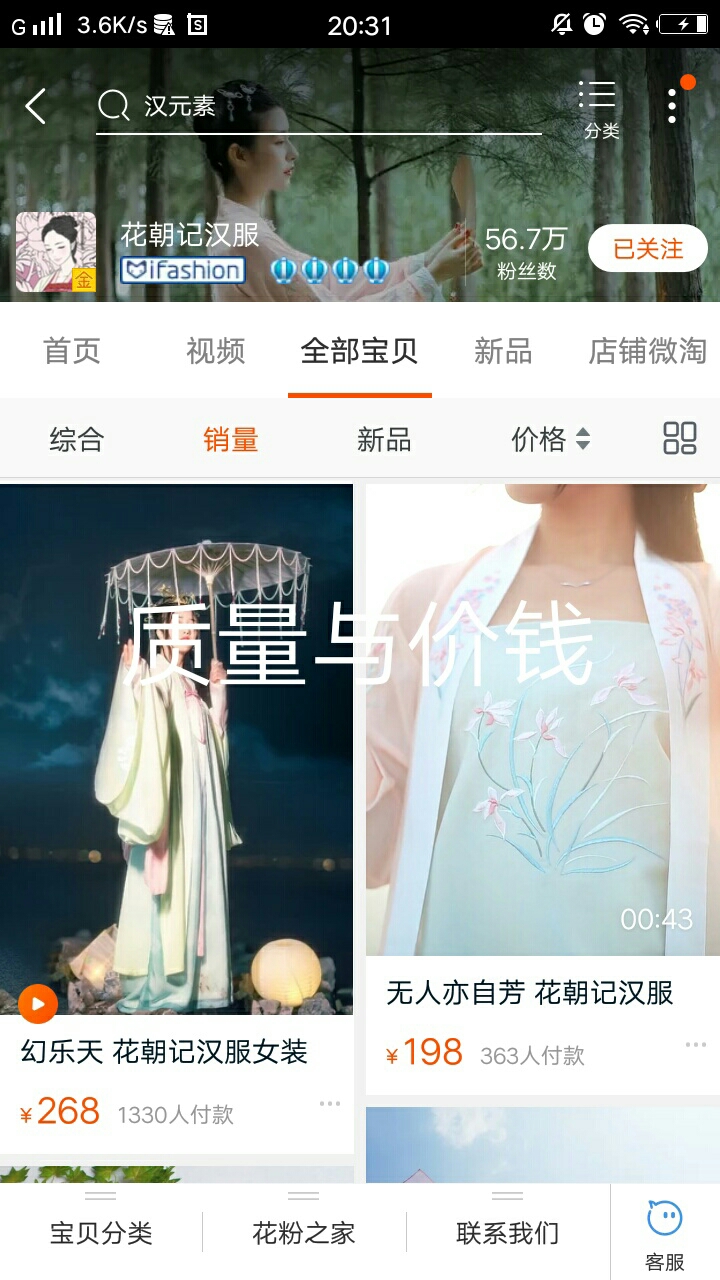The image size is (720, 1280).
Task: Tap the search field with 汉元素
Action: [x=320, y=106]
